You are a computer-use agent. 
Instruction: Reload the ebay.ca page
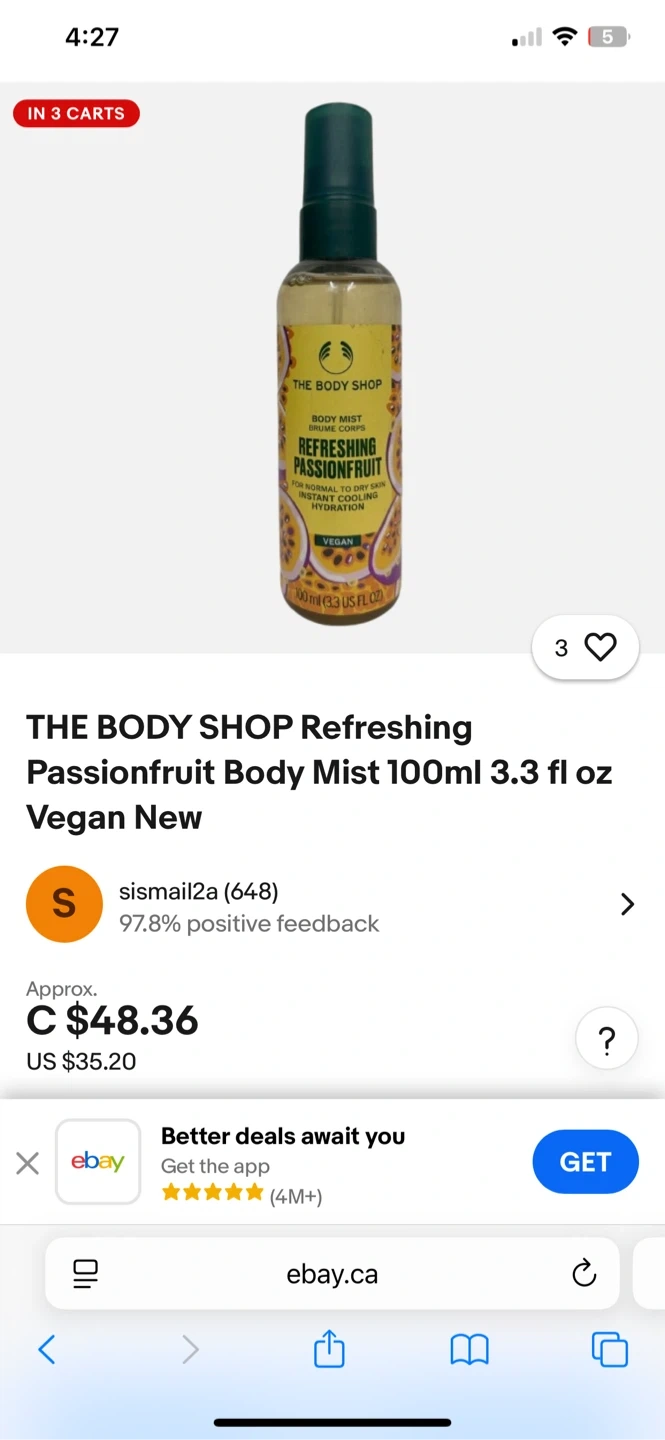coord(583,1273)
